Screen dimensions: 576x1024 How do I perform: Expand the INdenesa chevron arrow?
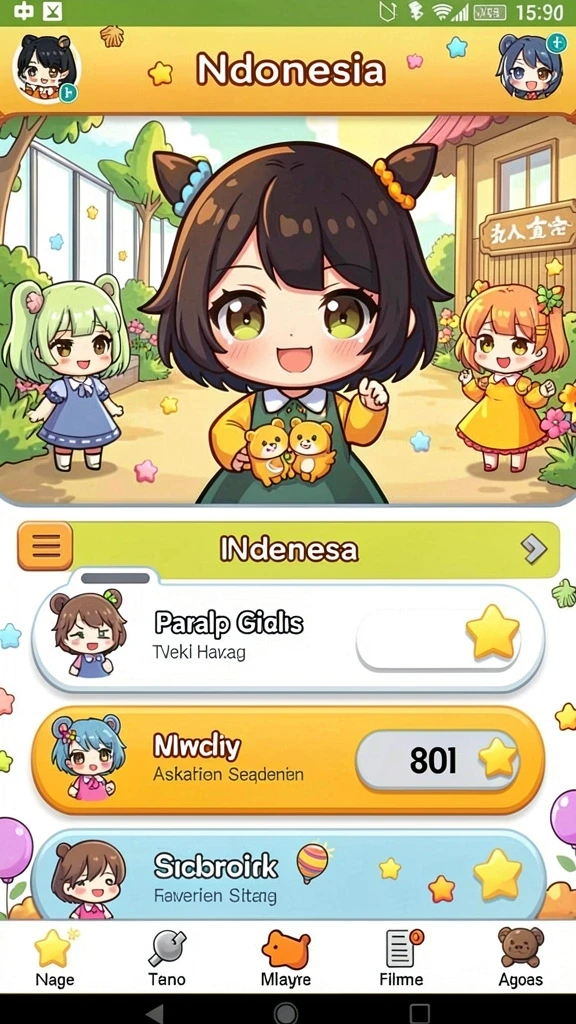point(534,549)
